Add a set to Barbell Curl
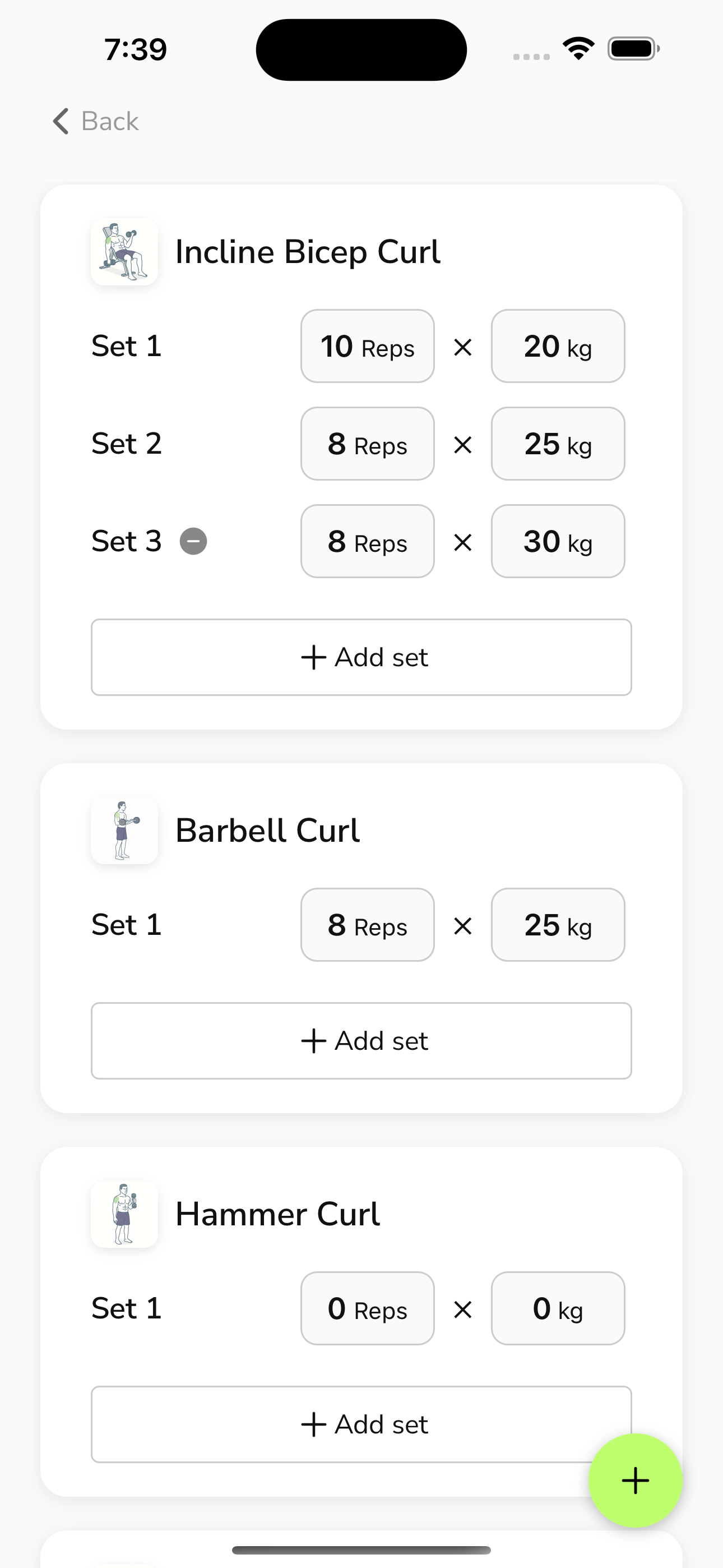 [361, 1040]
